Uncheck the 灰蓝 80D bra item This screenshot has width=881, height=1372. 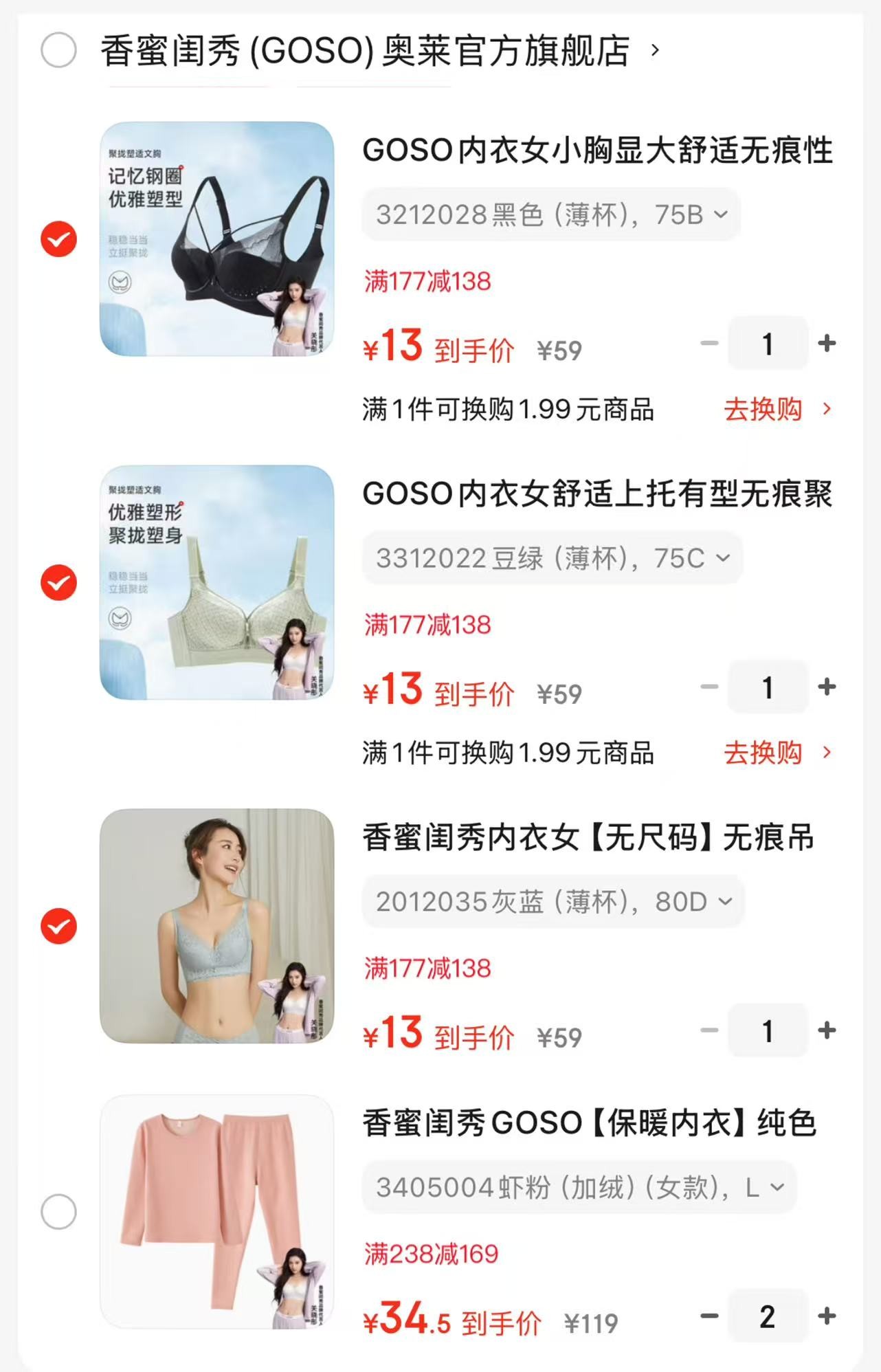[58, 927]
